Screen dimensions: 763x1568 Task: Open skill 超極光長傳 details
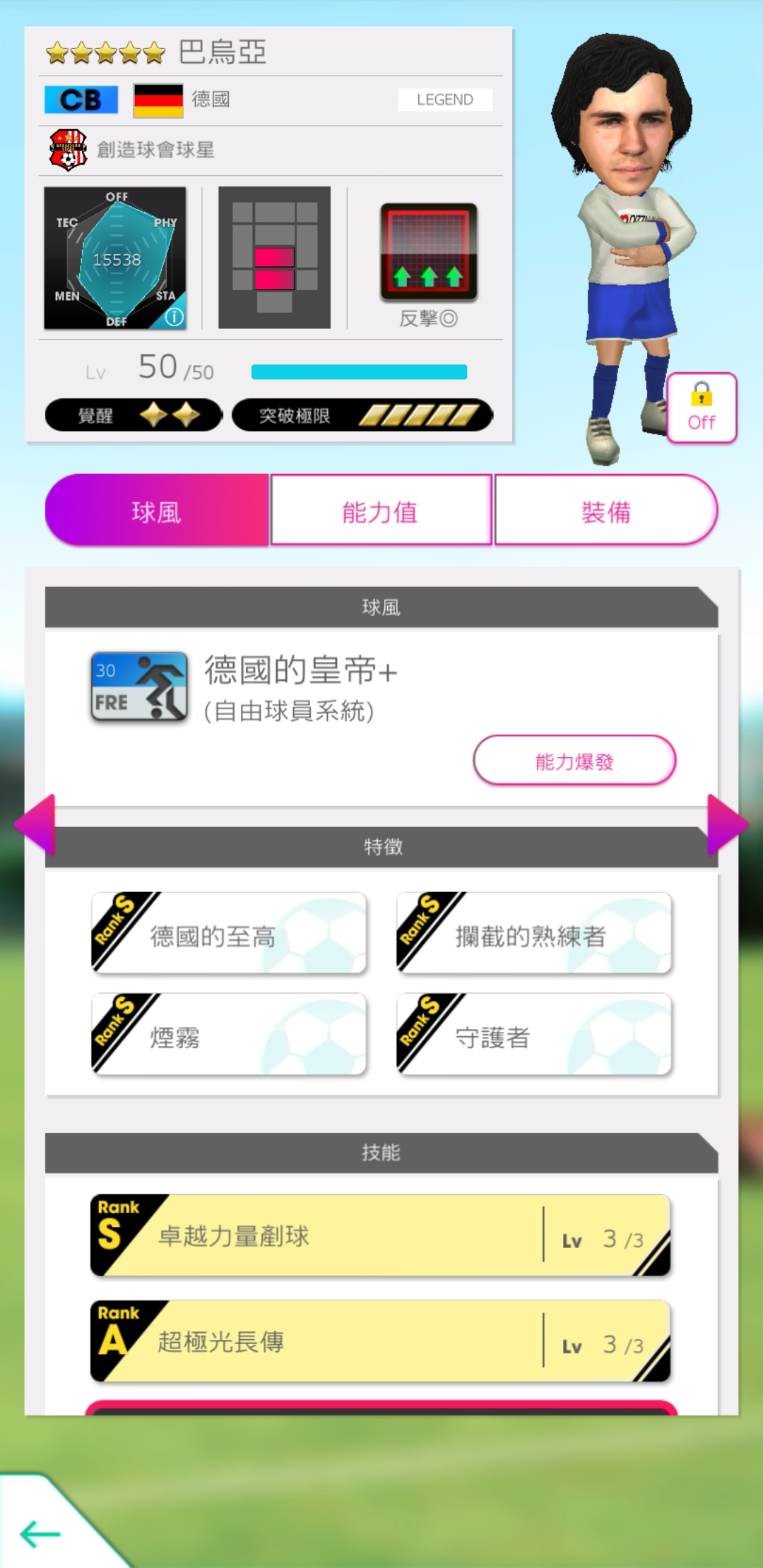click(380, 1341)
